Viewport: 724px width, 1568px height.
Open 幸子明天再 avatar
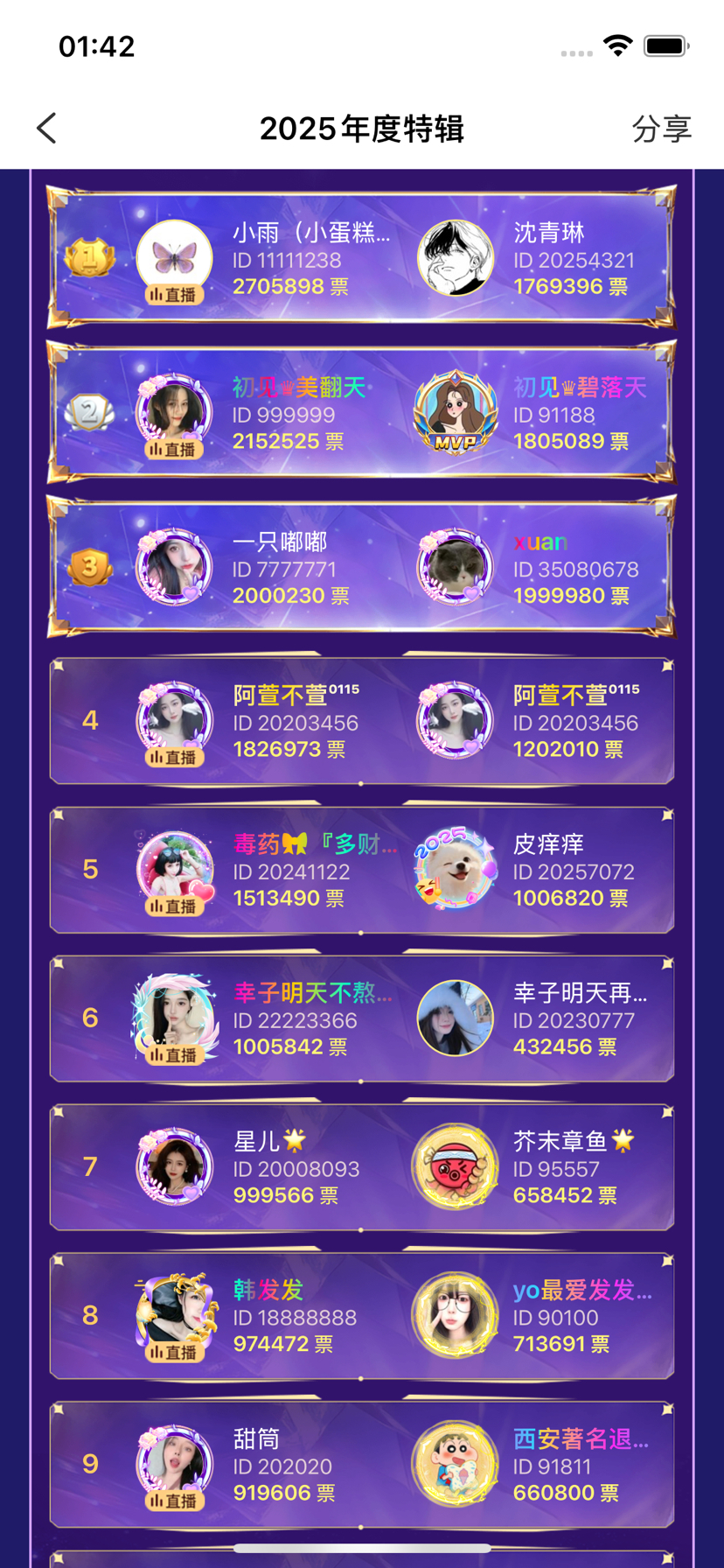[455, 1018]
